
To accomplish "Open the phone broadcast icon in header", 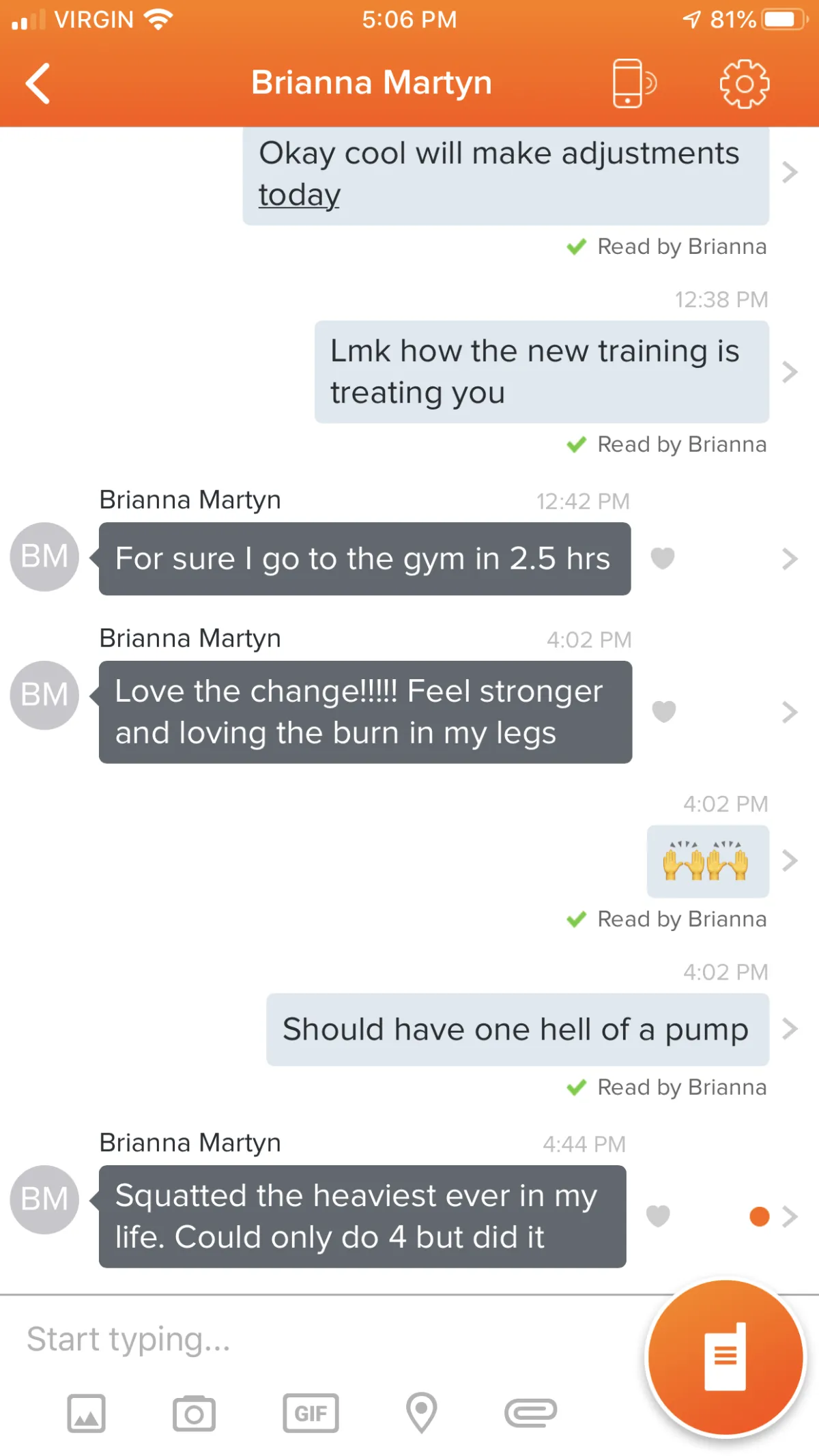I will [634, 83].
